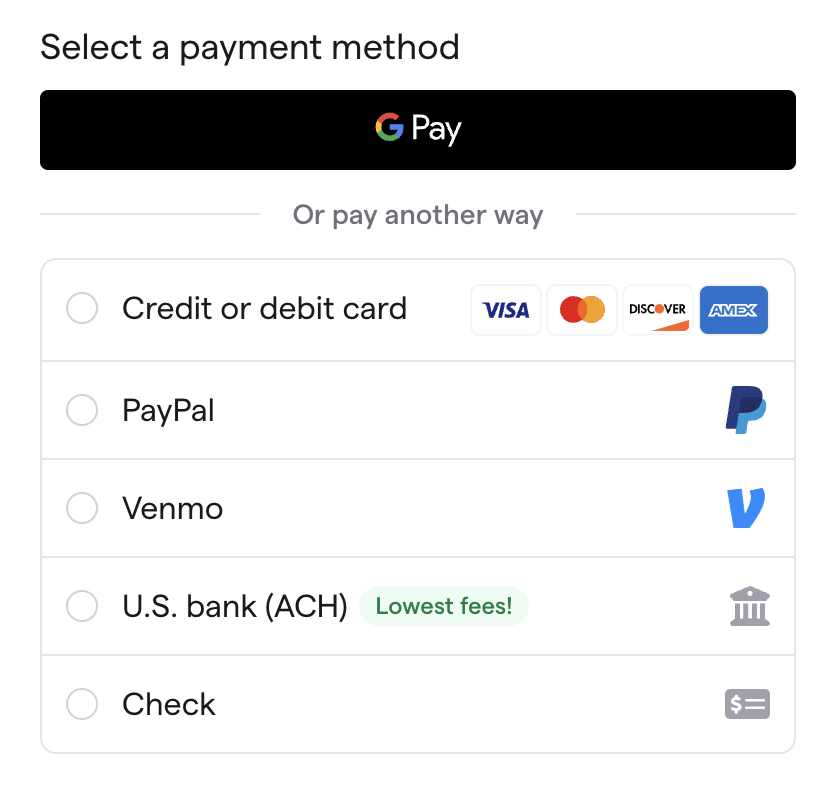
Task: Select Credit or debit card option
Action: [82, 308]
